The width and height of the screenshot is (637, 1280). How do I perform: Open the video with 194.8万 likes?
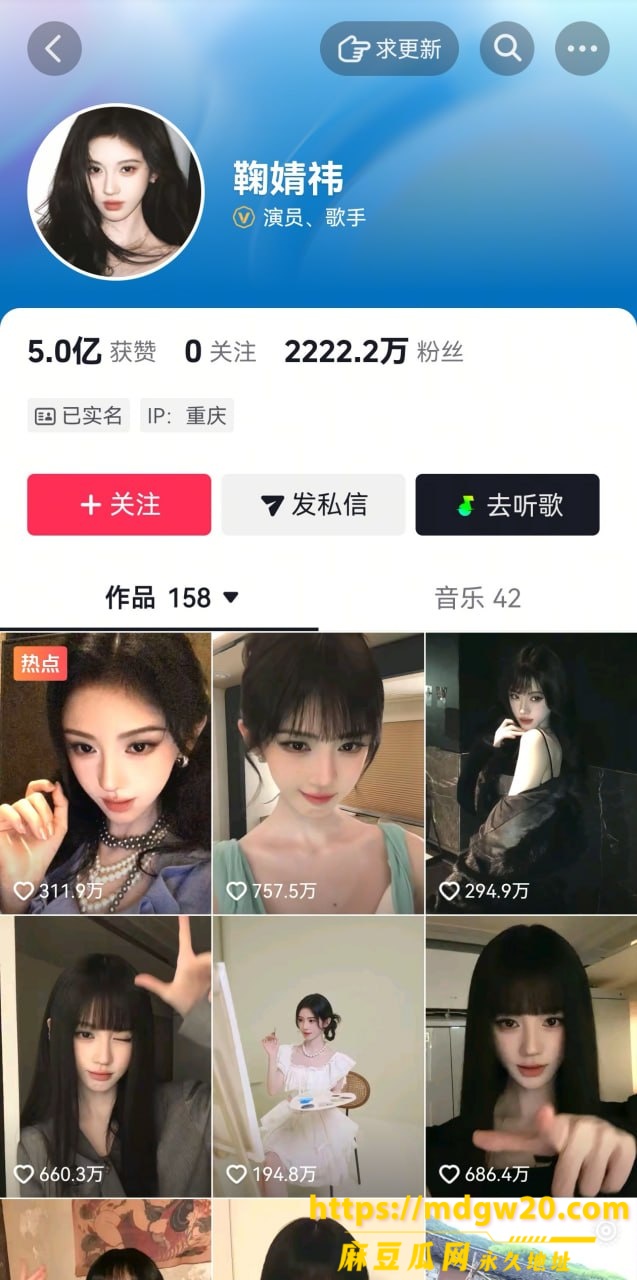coord(318,1056)
